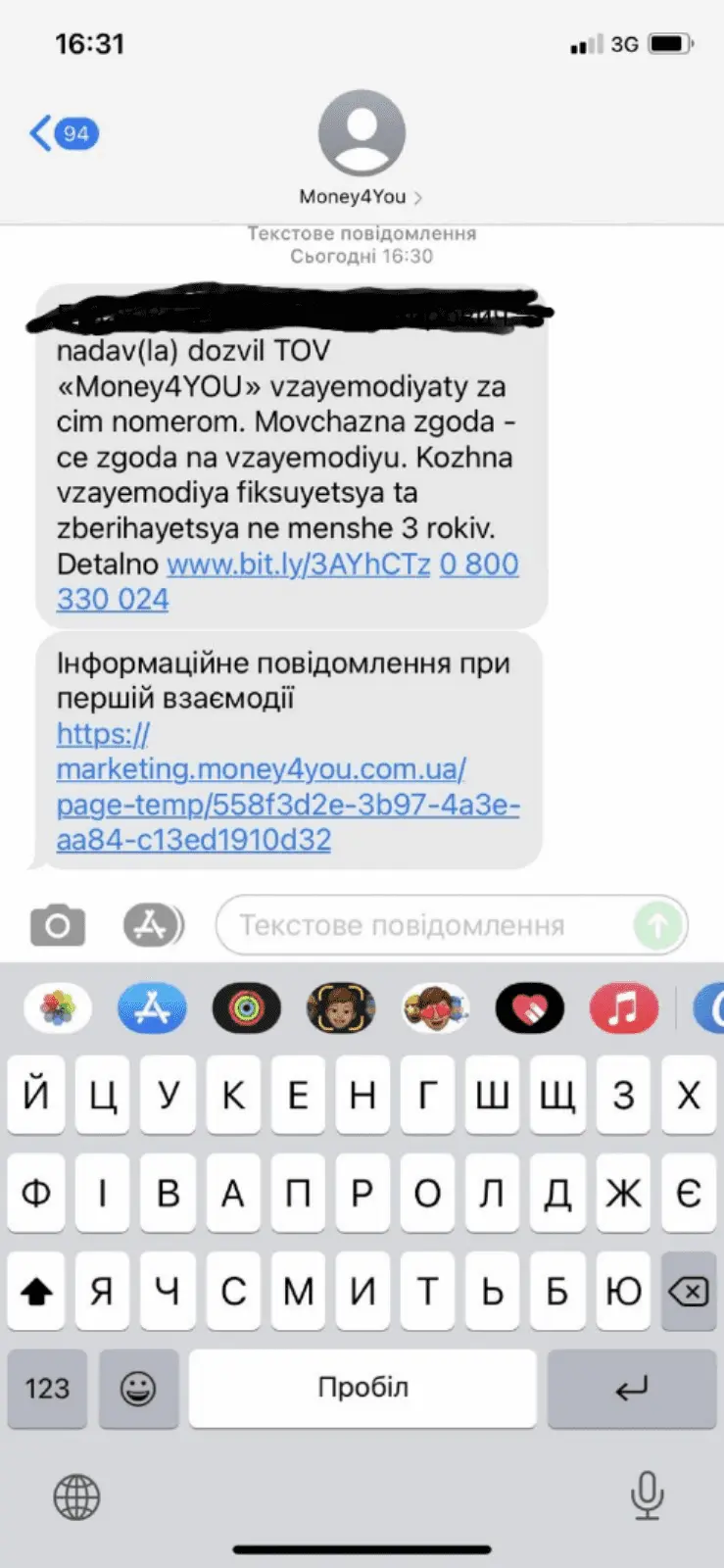Start dictation with the microphone
The image size is (724, 1568).
(x=647, y=1496)
